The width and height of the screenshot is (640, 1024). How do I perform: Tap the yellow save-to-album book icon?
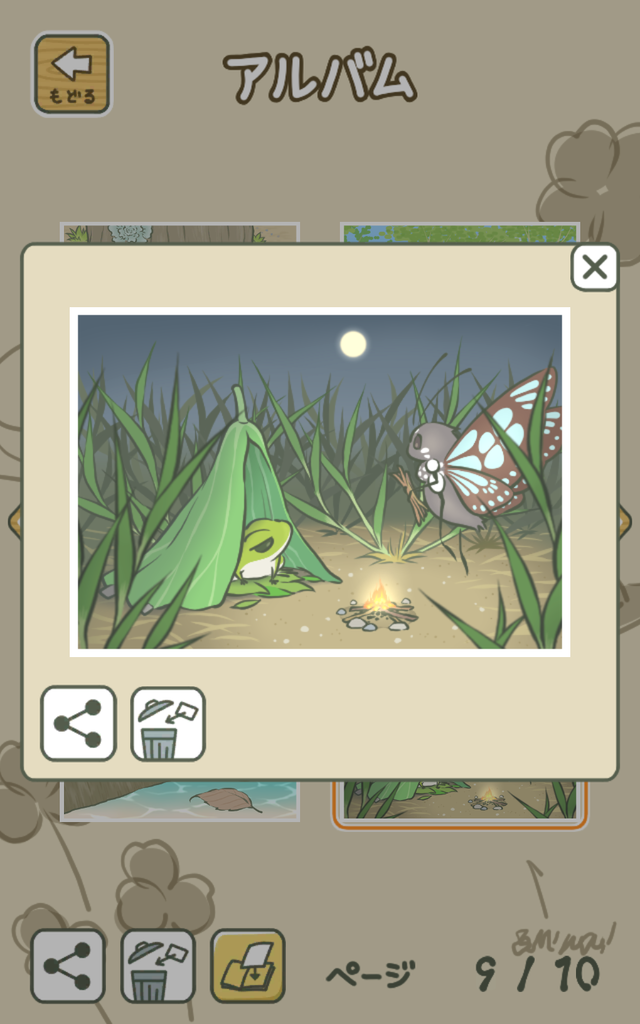coord(248,966)
